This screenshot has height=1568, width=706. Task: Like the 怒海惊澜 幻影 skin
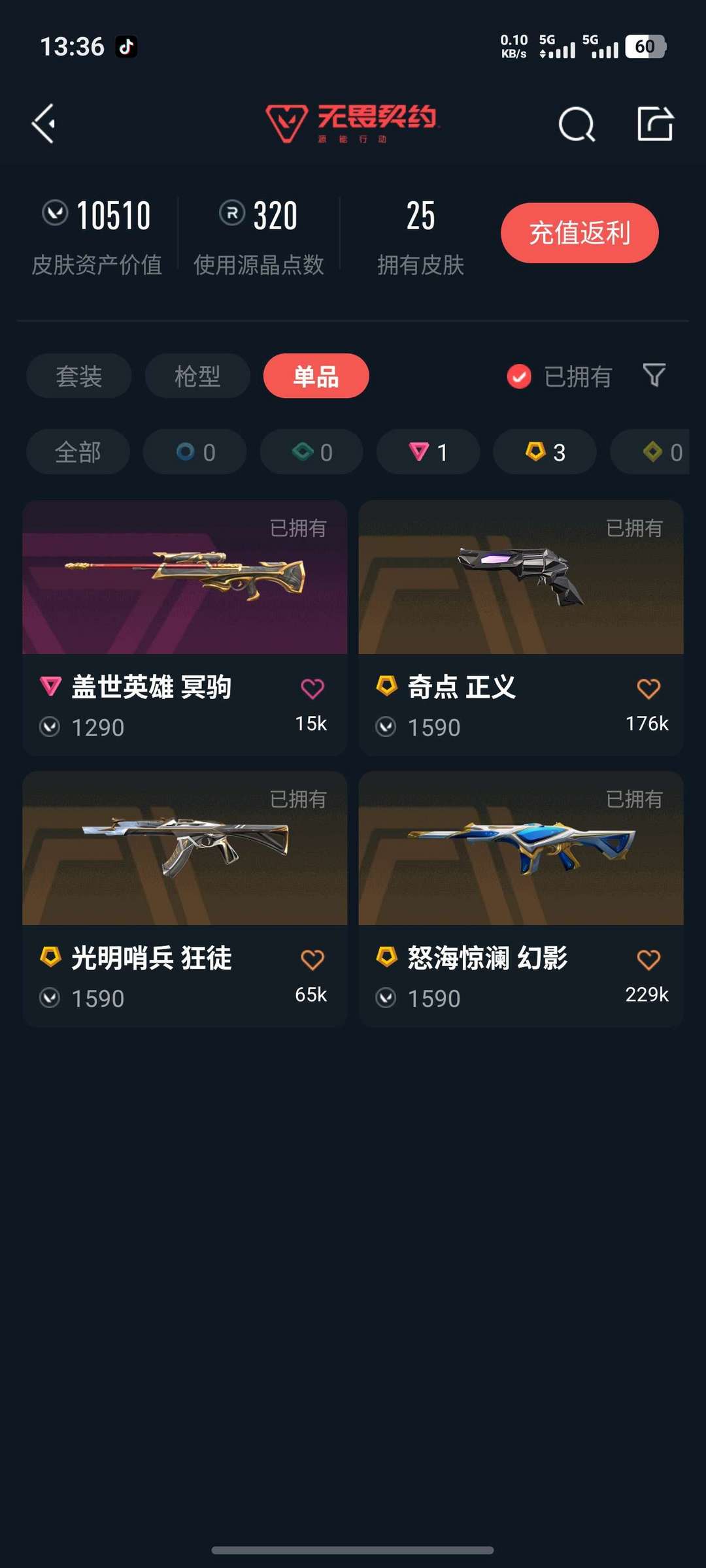648,960
